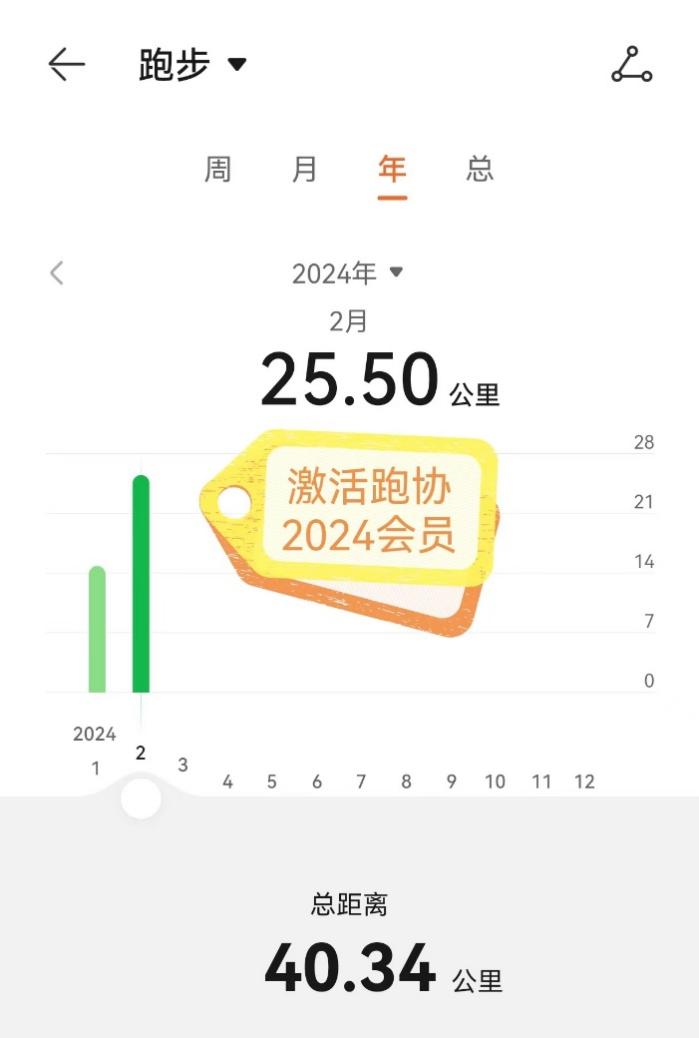The image size is (699, 1038).
Task: Go to the previous year with the left chevron
Action: (x=57, y=272)
